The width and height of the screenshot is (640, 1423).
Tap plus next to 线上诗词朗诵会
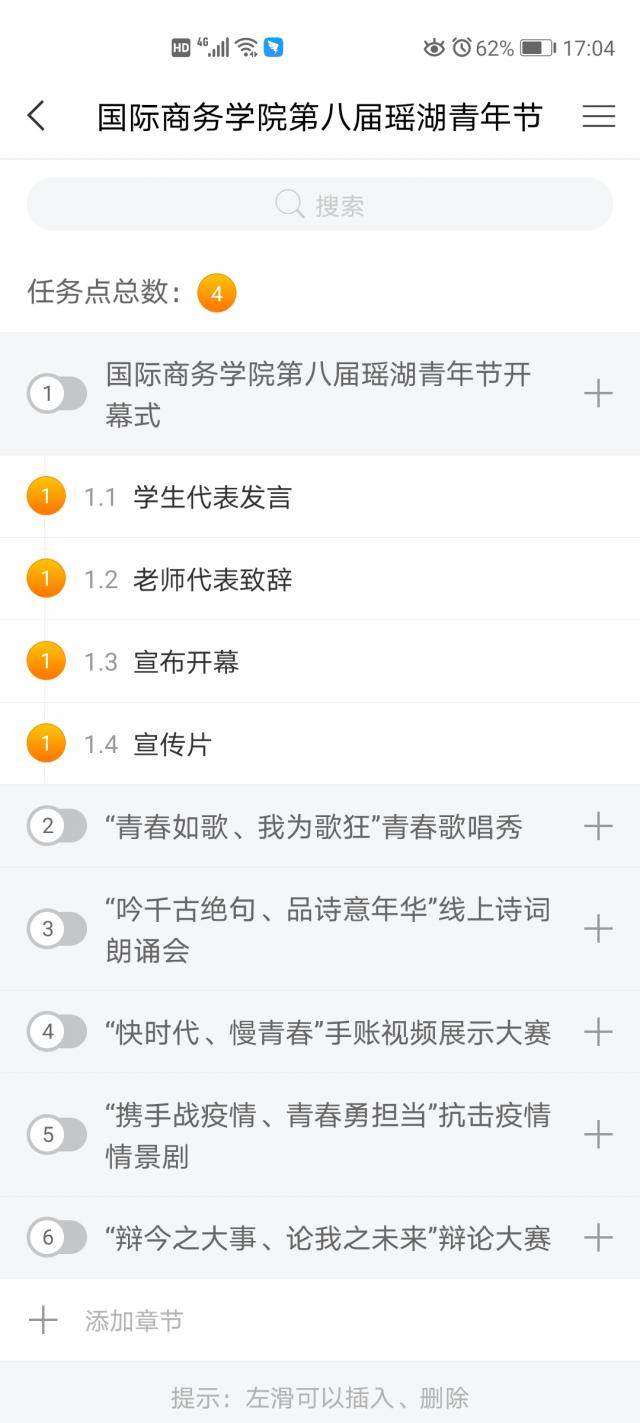click(598, 929)
